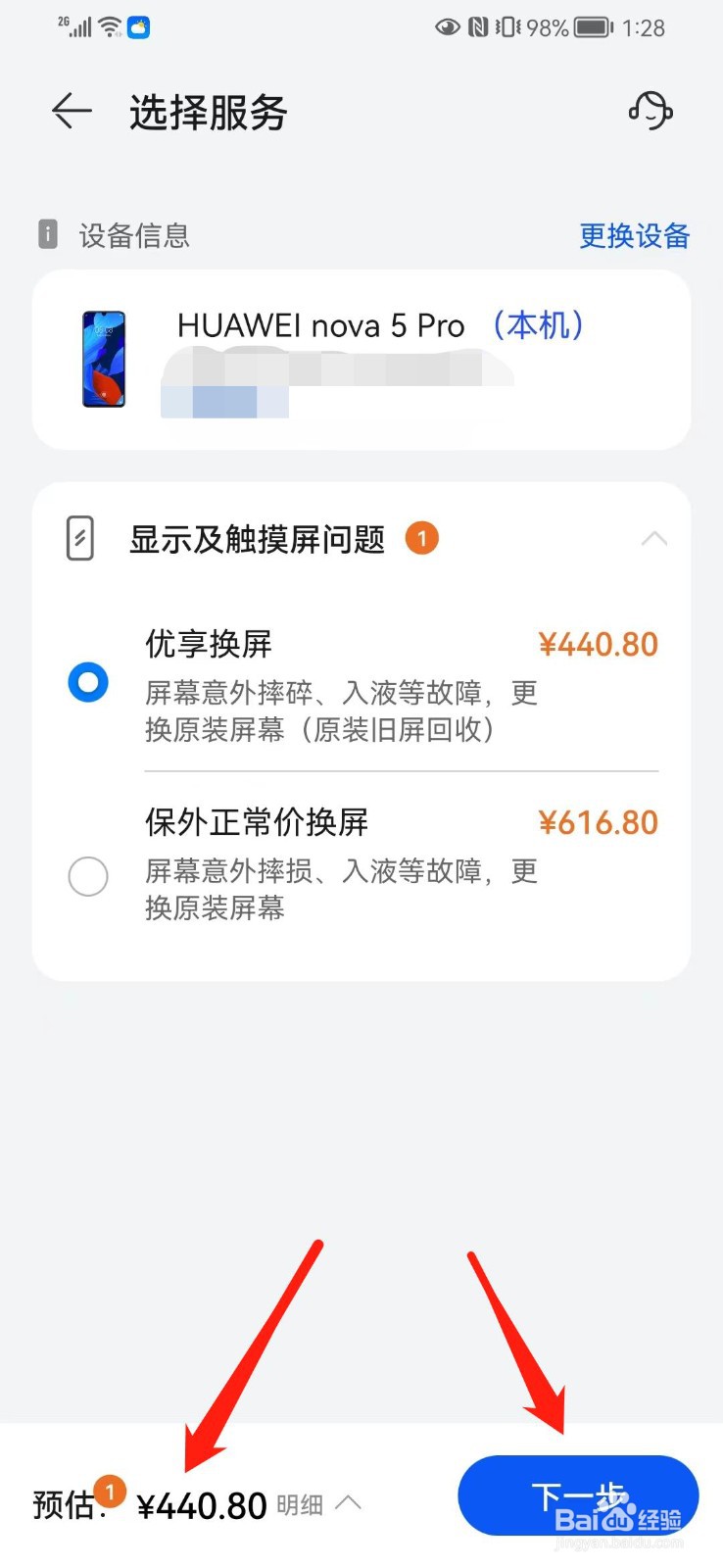
Task: Tap 更换设备 to change device
Action: 634,236
